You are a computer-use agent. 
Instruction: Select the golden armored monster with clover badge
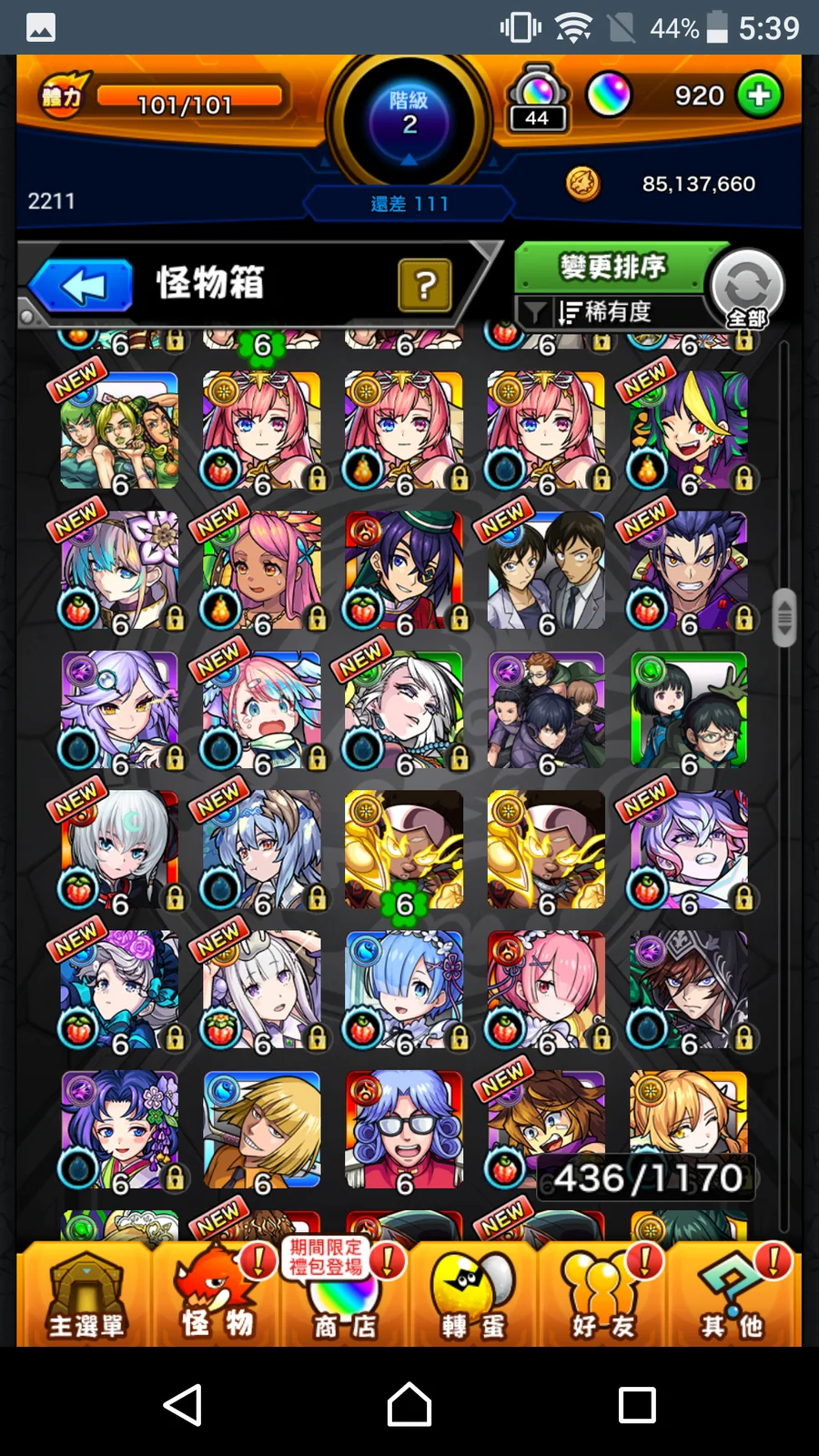pos(404,850)
